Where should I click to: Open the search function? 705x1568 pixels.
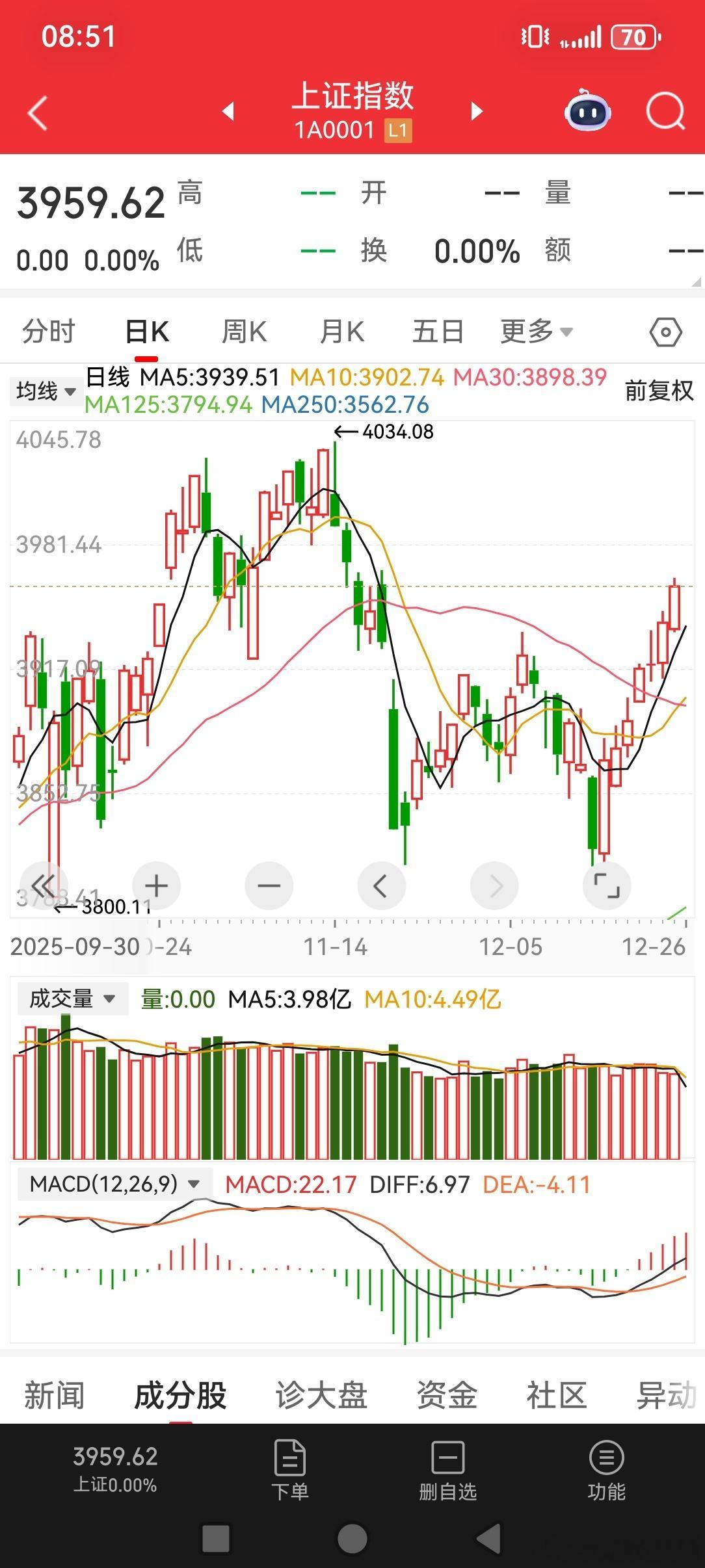click(664, 112)
